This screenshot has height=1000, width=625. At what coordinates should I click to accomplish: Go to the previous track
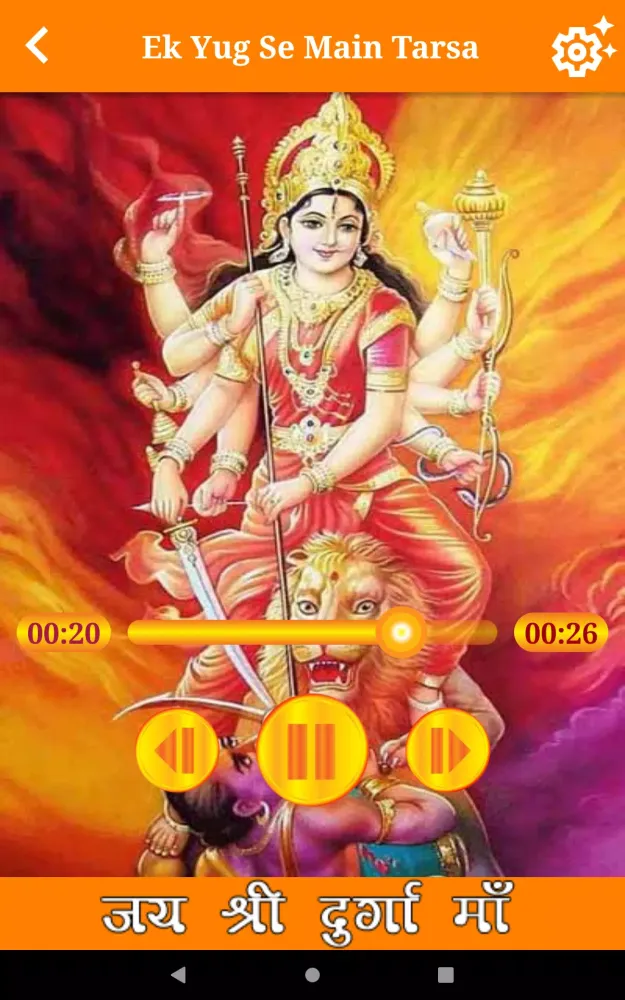(177, 751)
